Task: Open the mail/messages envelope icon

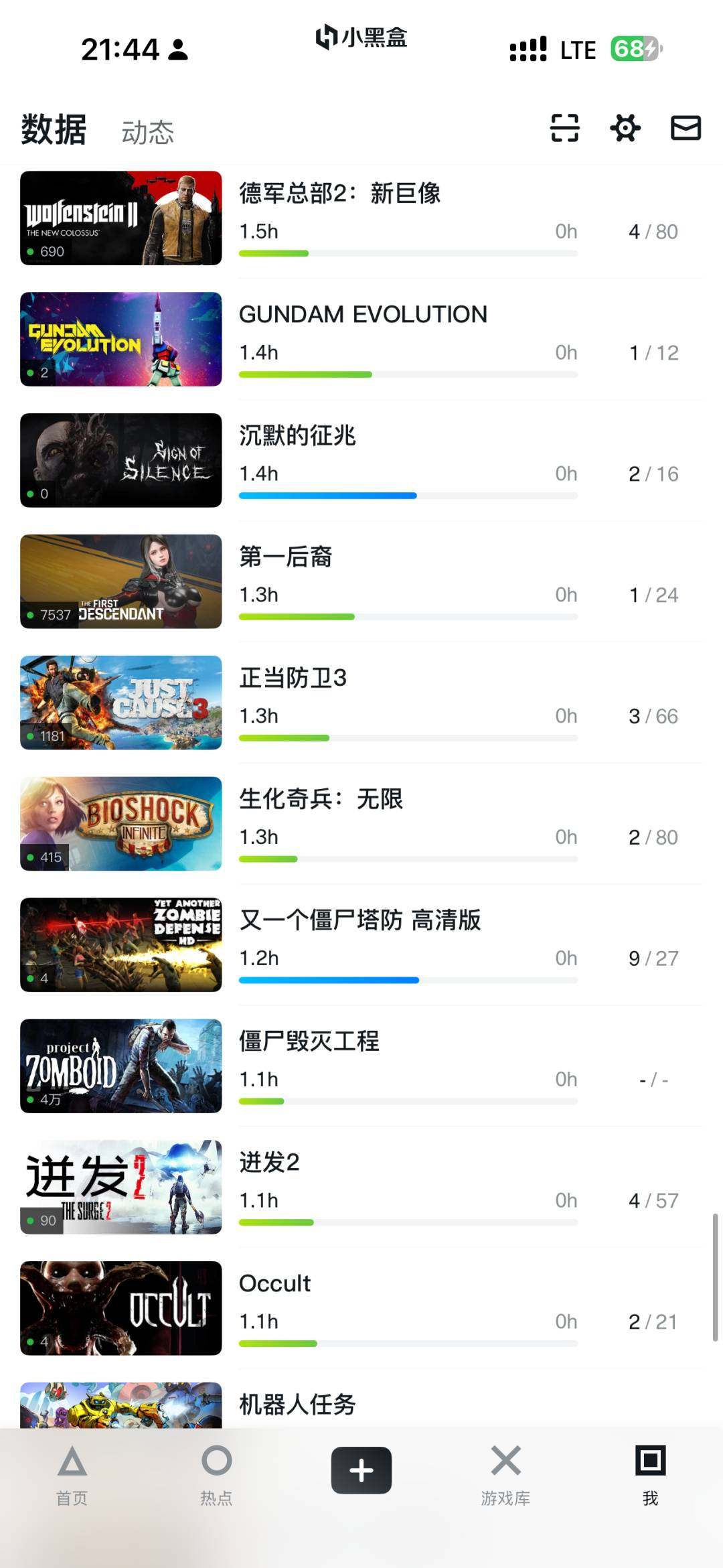Action: [x=686, y=129]
